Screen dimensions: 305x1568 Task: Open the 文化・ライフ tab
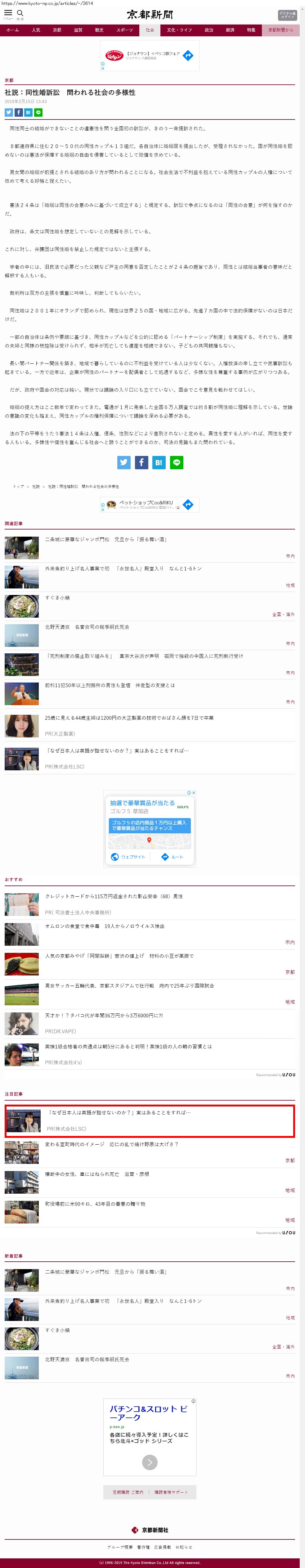[x=179, y=30]
